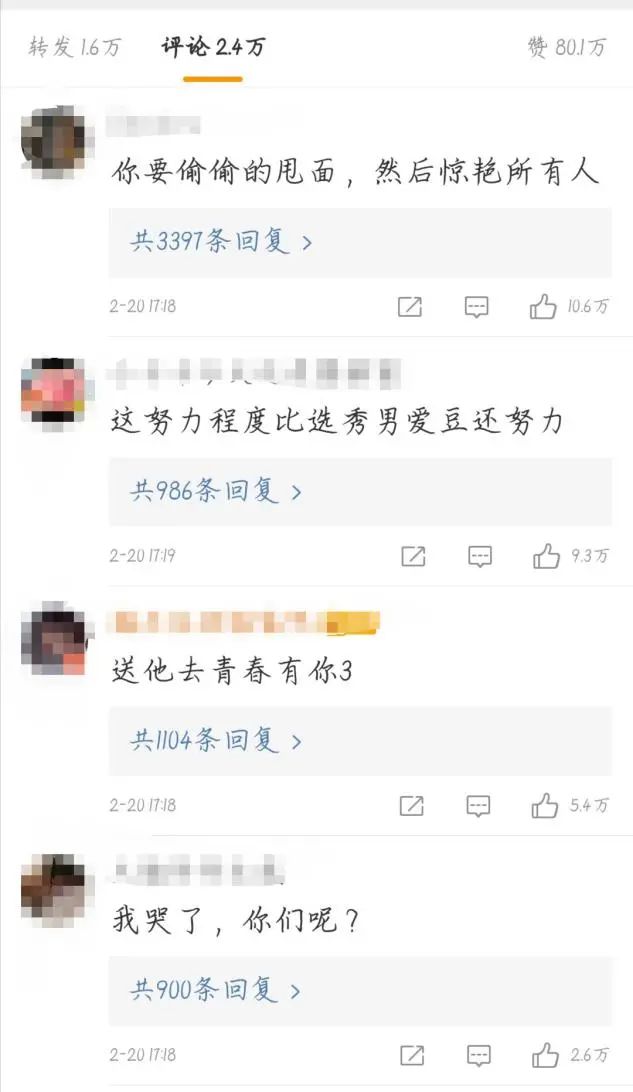Screen dimensions: 633x1092
Task: Repost the 这努力程度 comment
Action: (413, 556)
